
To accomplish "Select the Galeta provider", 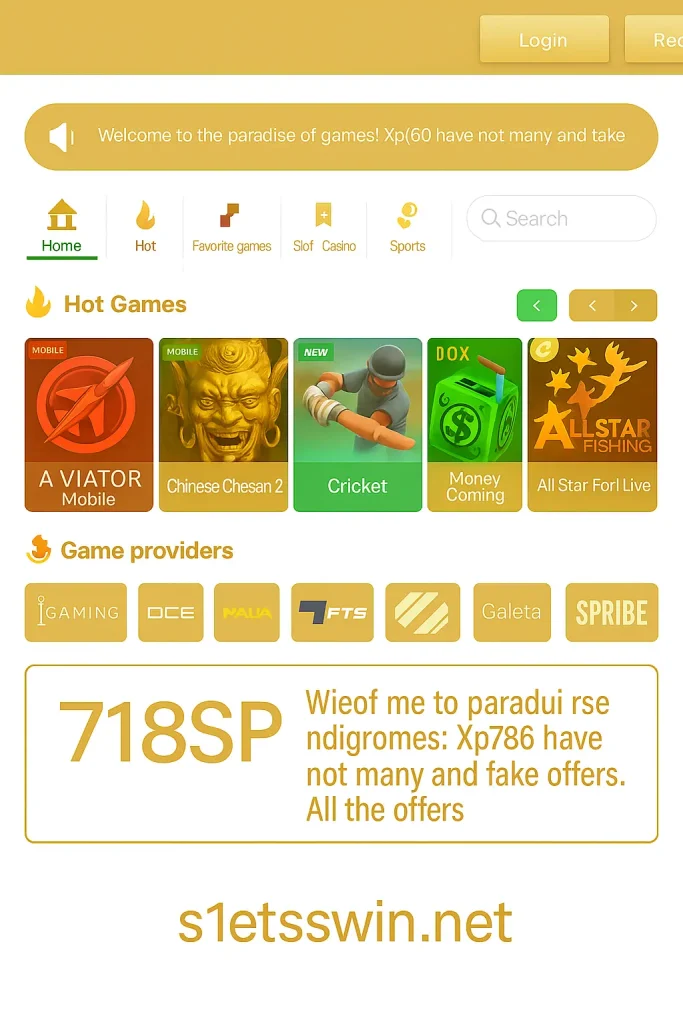I will (511, 612).
